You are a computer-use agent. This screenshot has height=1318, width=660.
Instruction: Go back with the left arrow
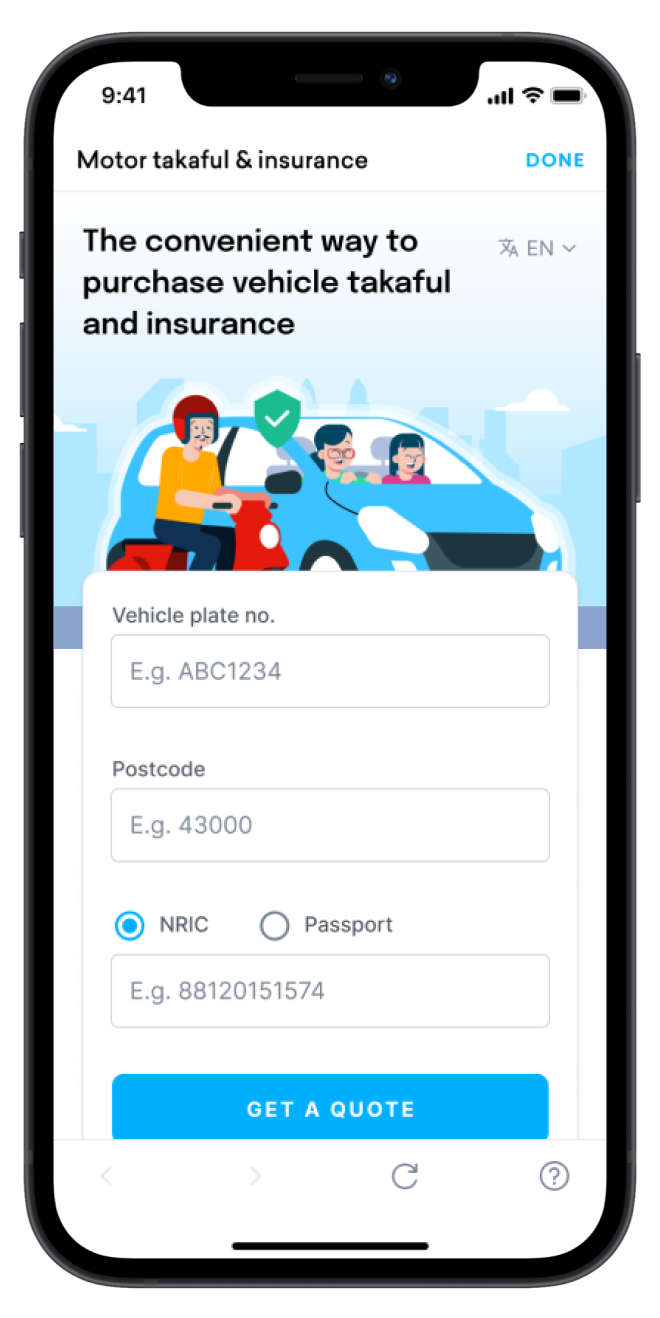coord(107,1176)
